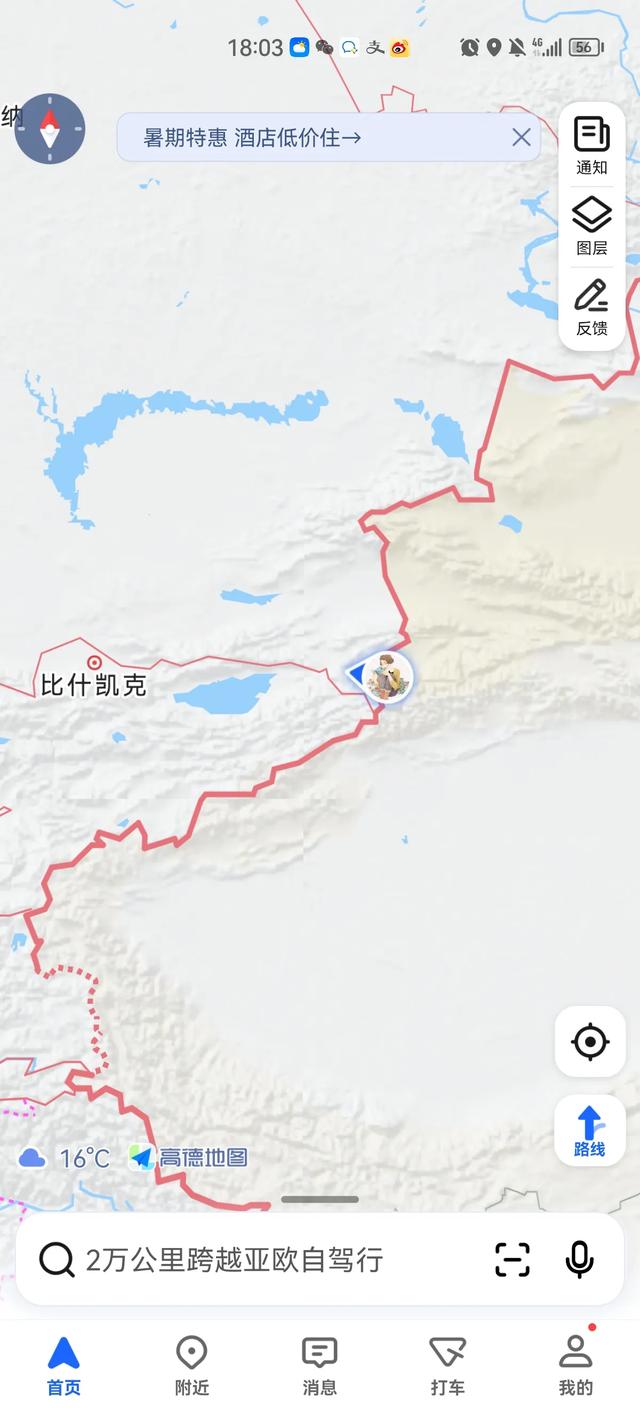
Task: Open the scan code icon
Action: [x=512, y=1260]
